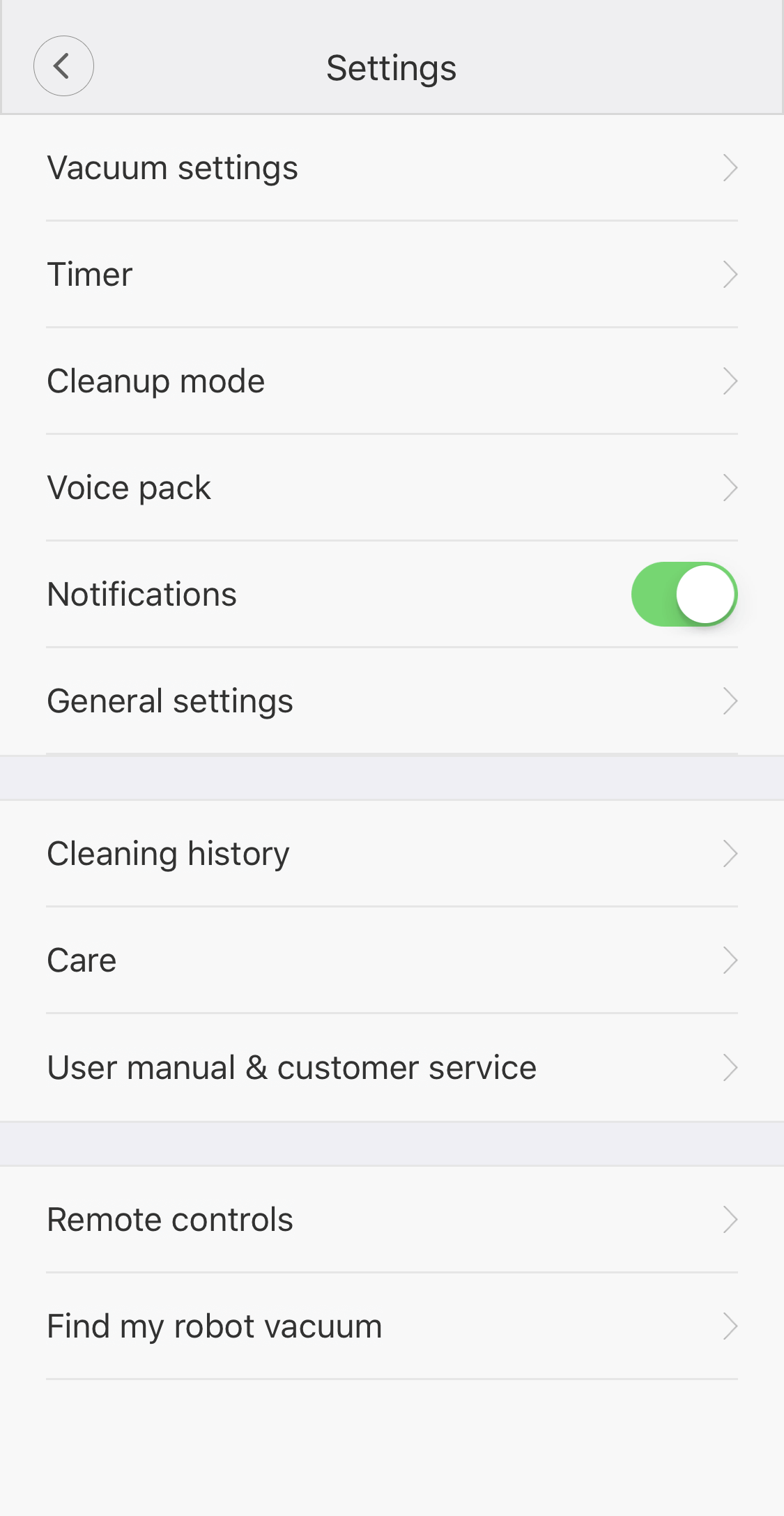The height and width of the screenshot is (1516, 784).
Task: Open Remote controls
Action: pos(392,1220)
